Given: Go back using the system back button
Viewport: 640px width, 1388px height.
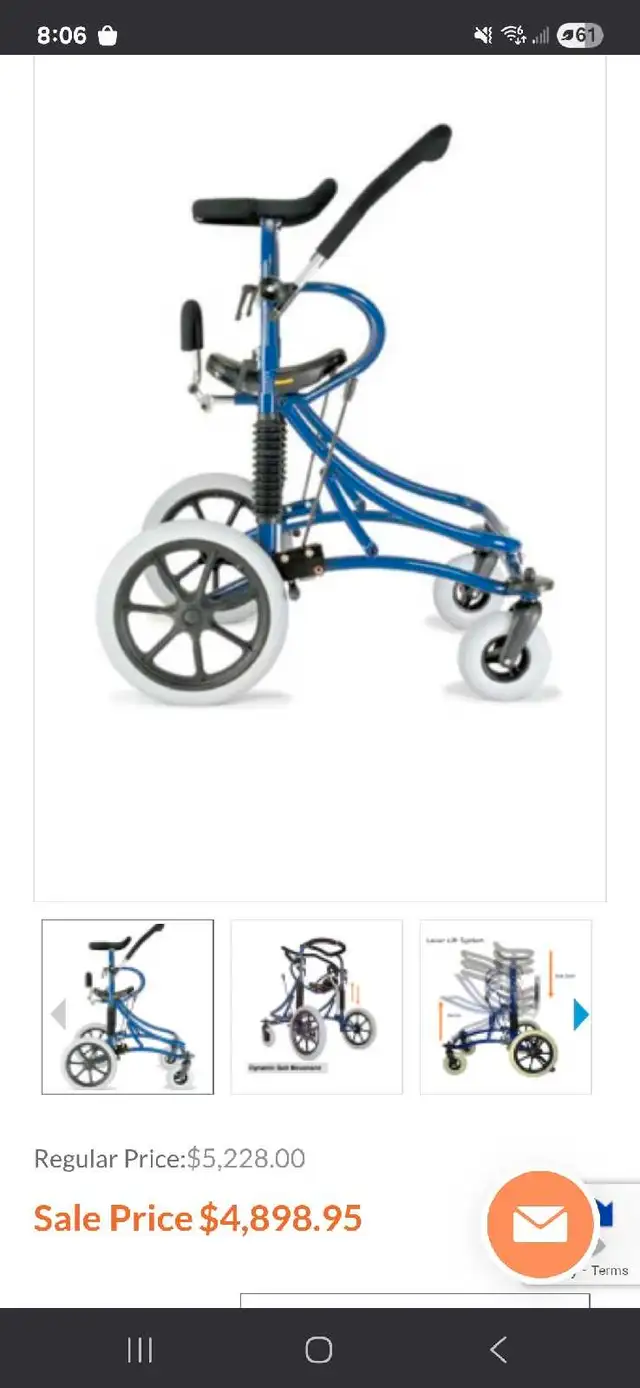Looking at the screenshot, I should [498, 1350].
